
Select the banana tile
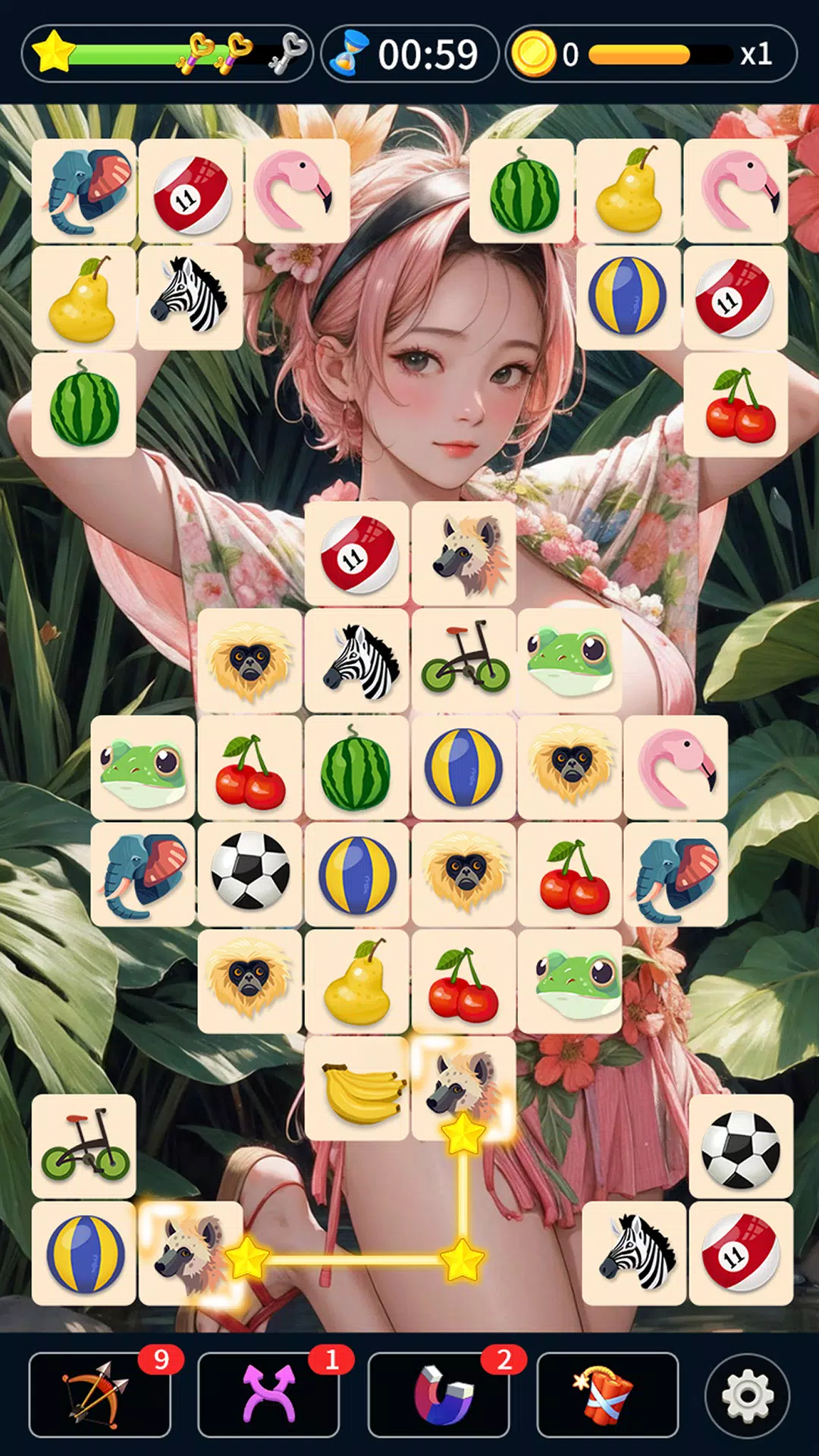(356, 1089)
